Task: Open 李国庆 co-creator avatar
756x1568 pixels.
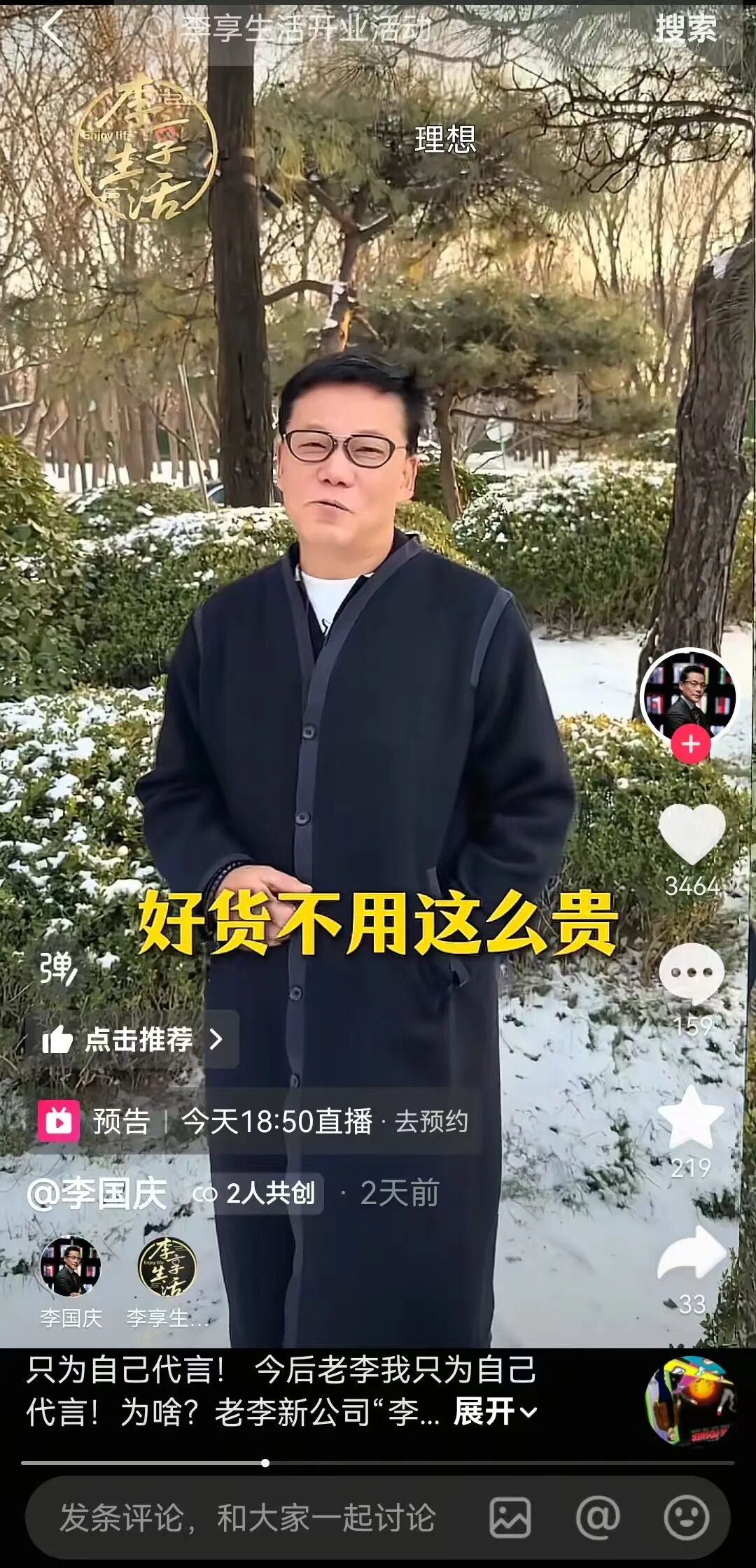Action: click(70, 1268)
